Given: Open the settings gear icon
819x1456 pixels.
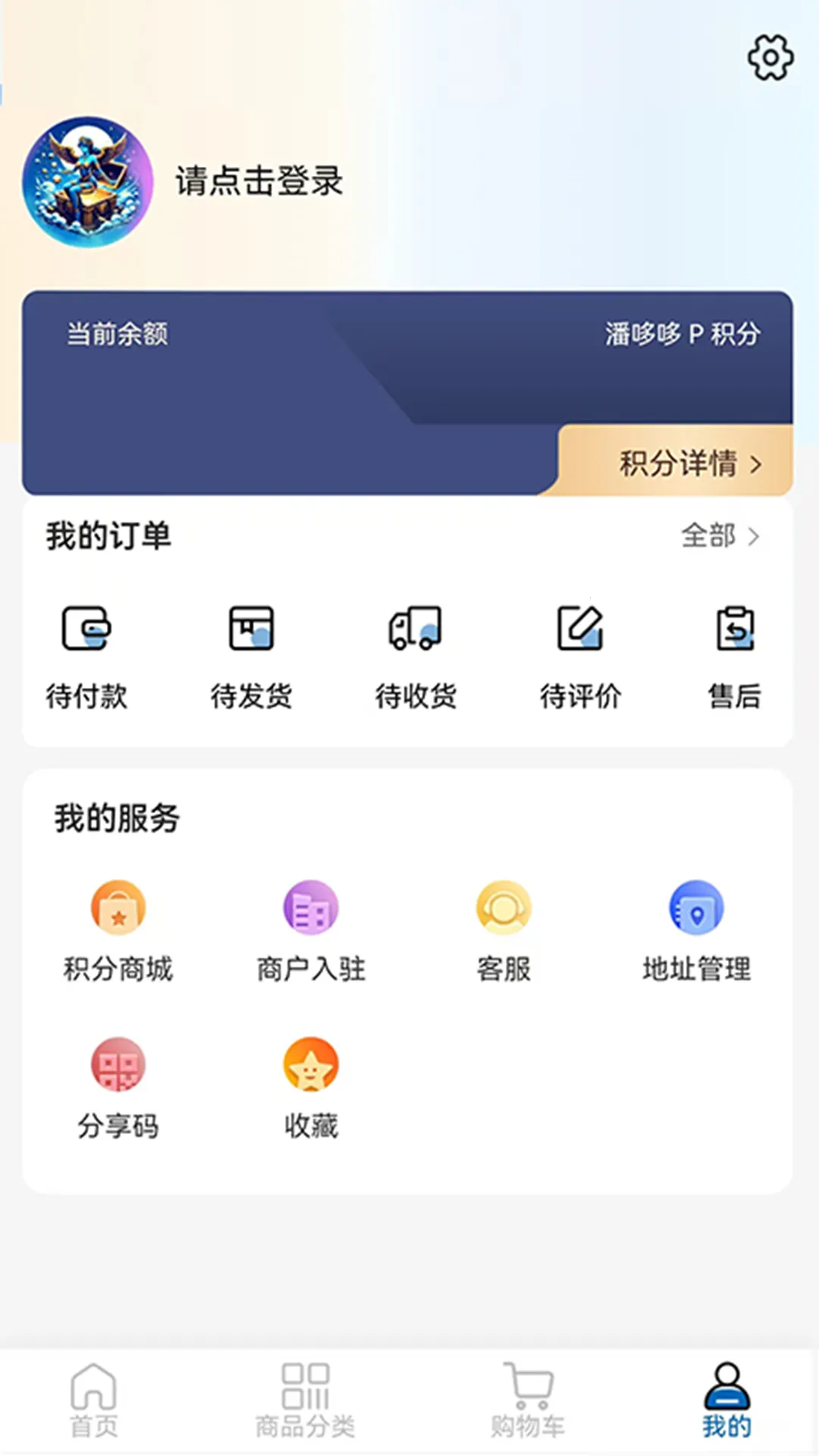Looking at the screenshot, I should coord(769,58).
